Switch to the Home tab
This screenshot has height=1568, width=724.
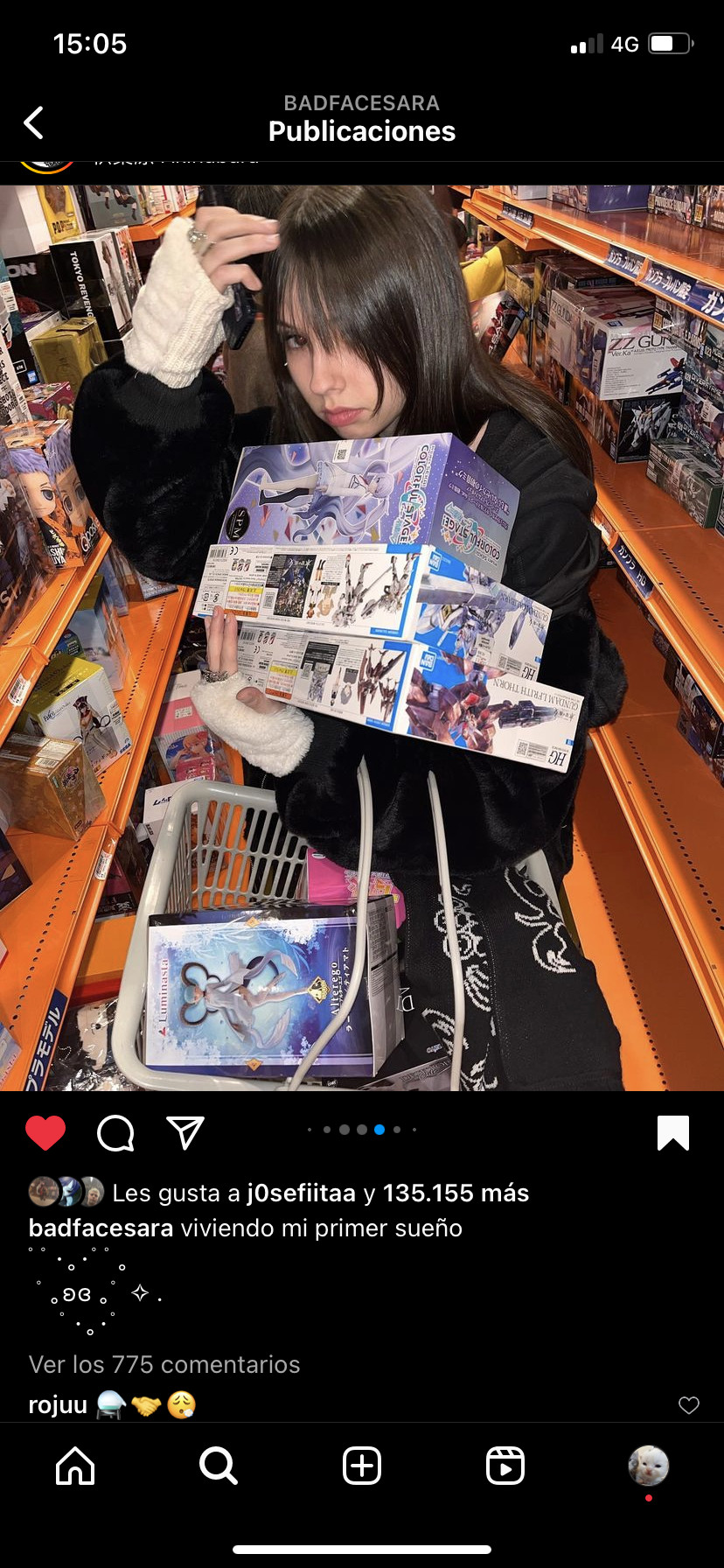75,1466
